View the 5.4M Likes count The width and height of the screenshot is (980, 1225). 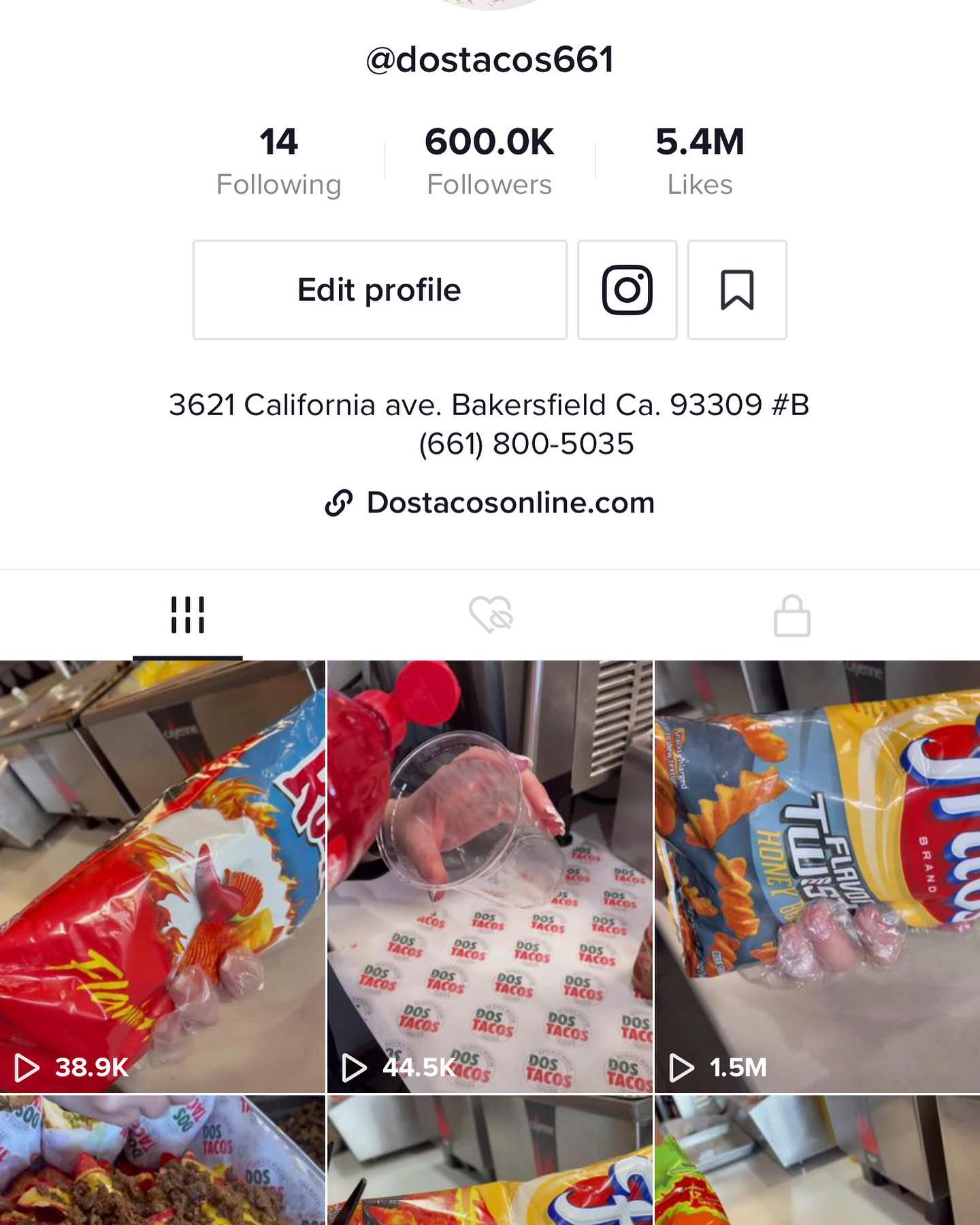pyautogui.click(x=700, y=162)
